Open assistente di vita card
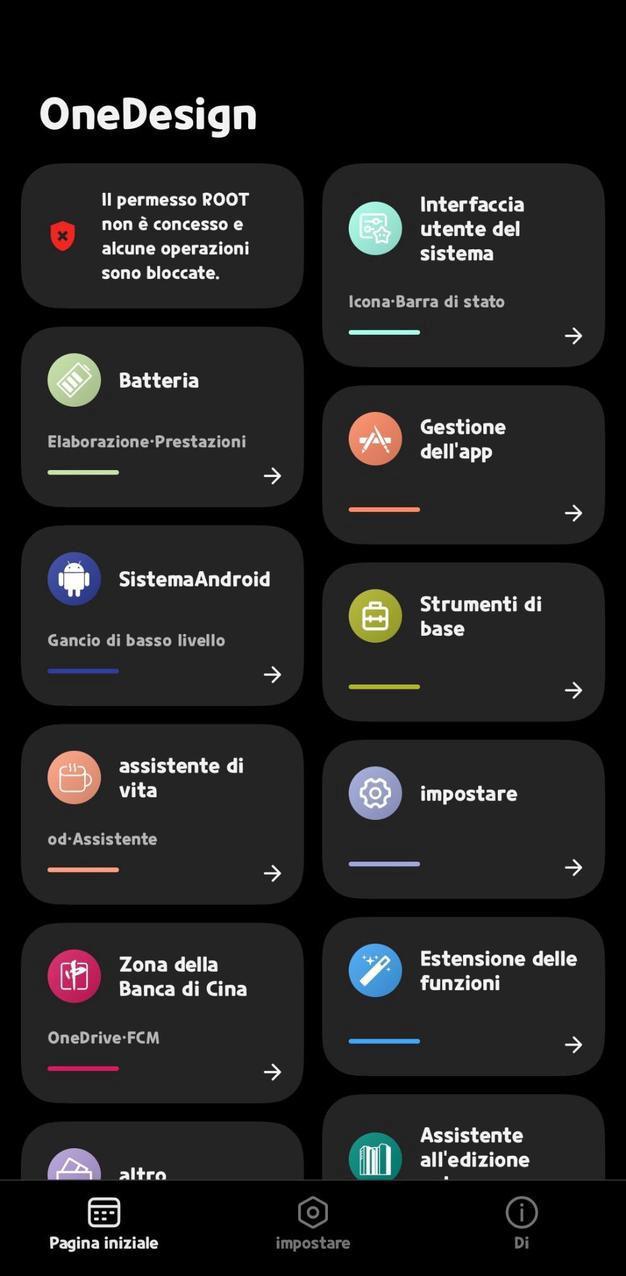The height and width of the screenshot is (1276, 626). click(162, 814)
